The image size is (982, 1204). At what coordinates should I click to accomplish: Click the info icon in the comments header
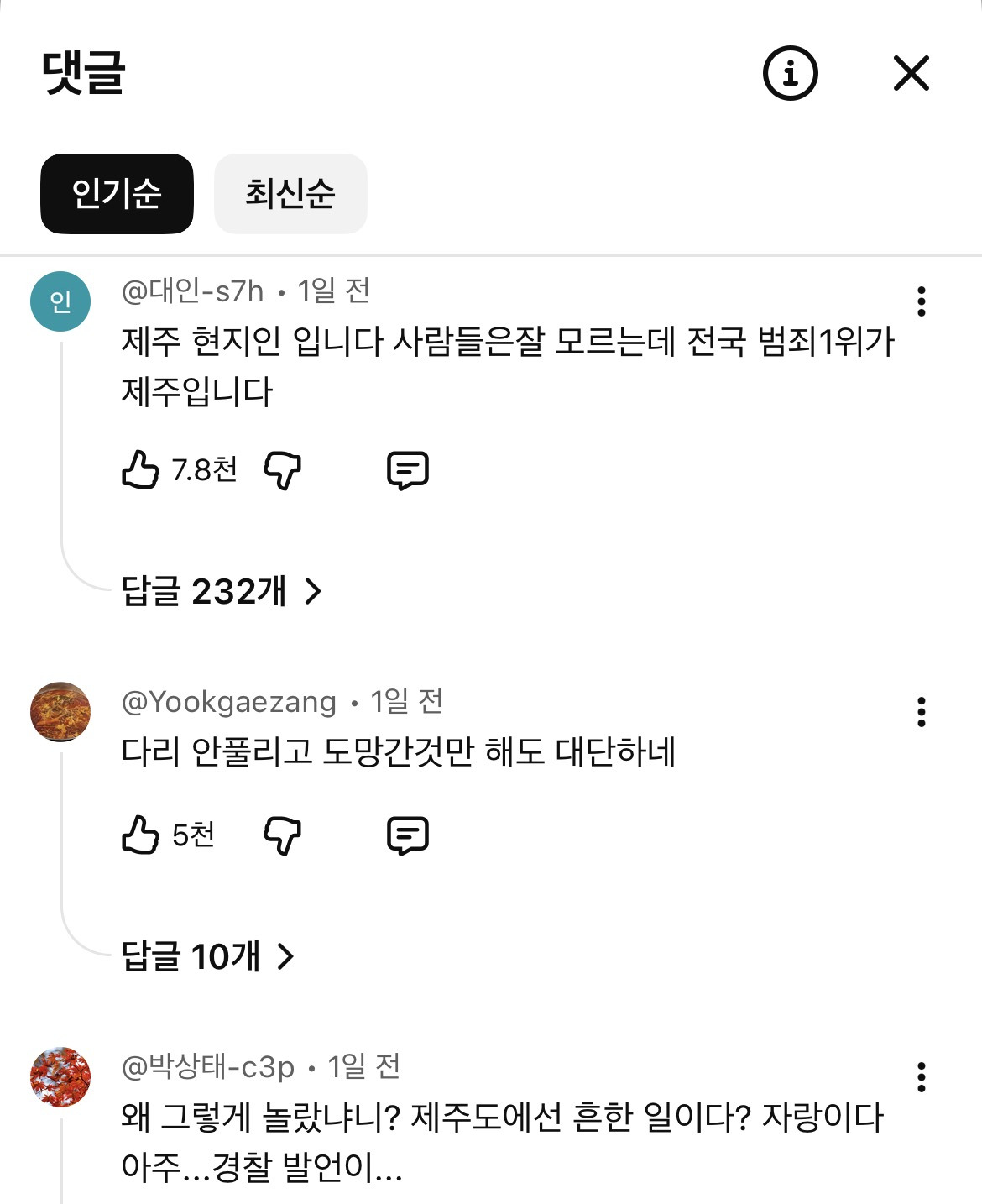(x=789, y=74)
